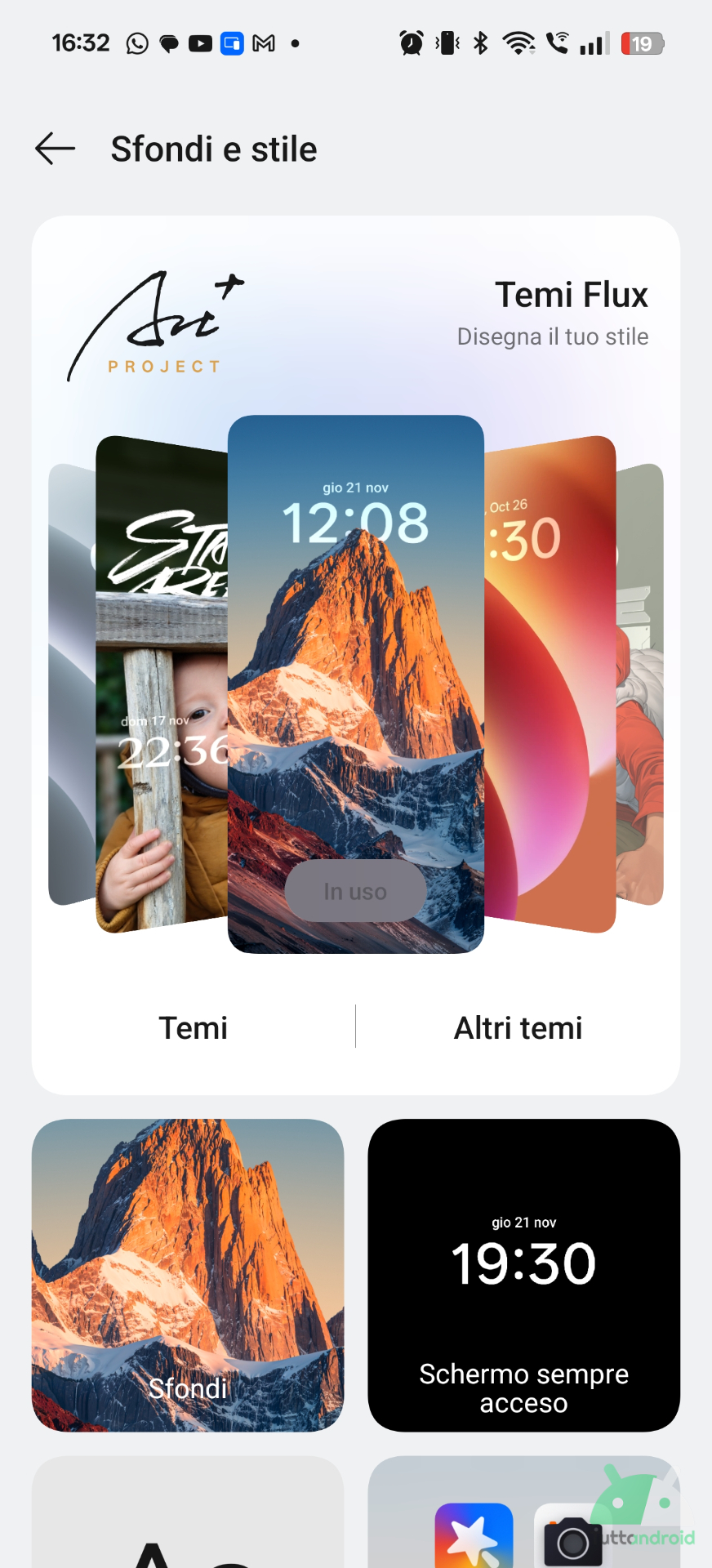Viewport: 712px width, 1568px height.
Task: Go back from Sfondi e stile
Action: click(56, 149)
